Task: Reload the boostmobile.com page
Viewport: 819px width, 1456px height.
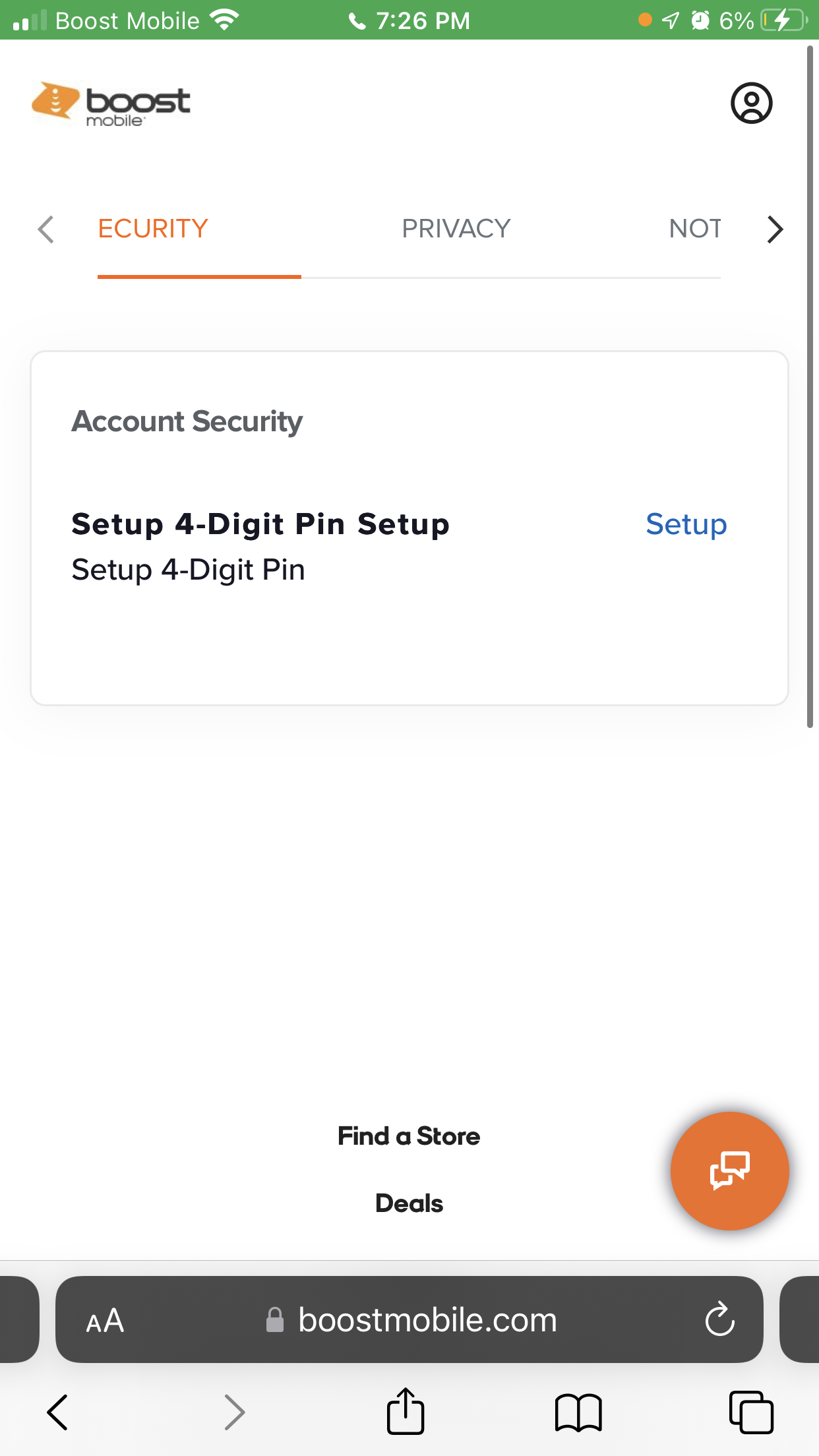Action: tap(719, 1319)
